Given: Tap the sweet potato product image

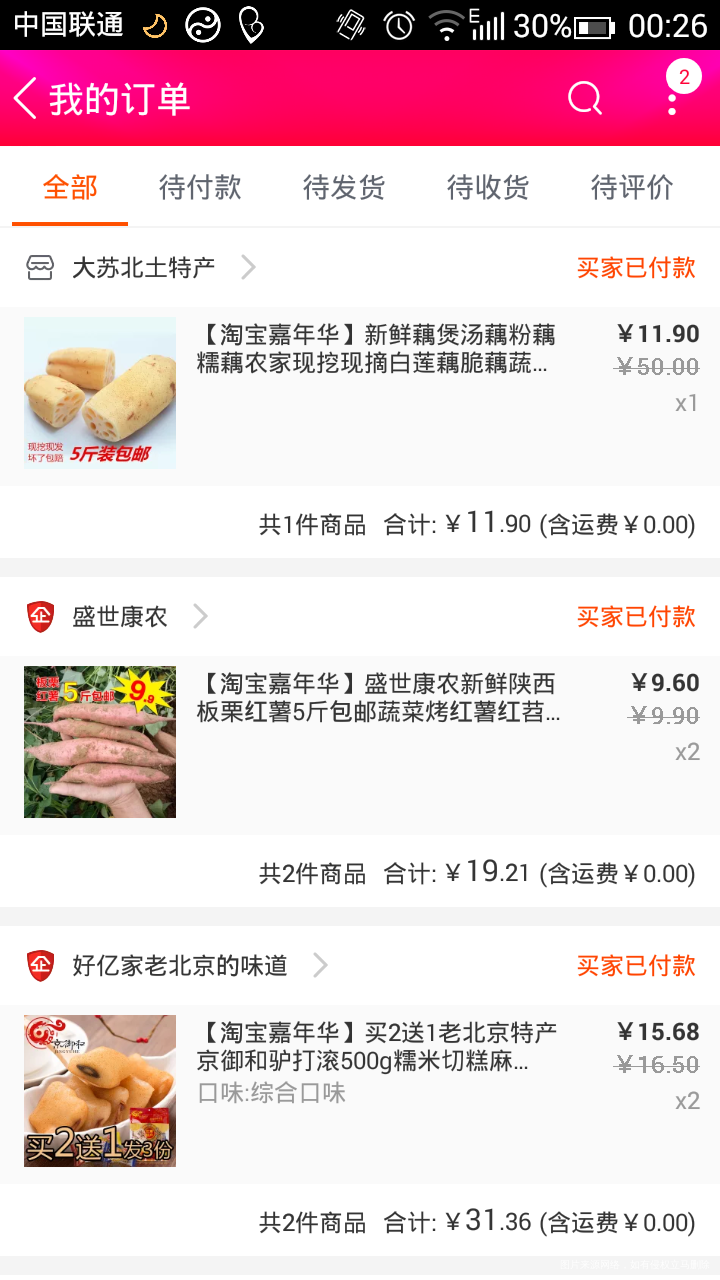Looking at the screenshot, I should tap(98, 742).
